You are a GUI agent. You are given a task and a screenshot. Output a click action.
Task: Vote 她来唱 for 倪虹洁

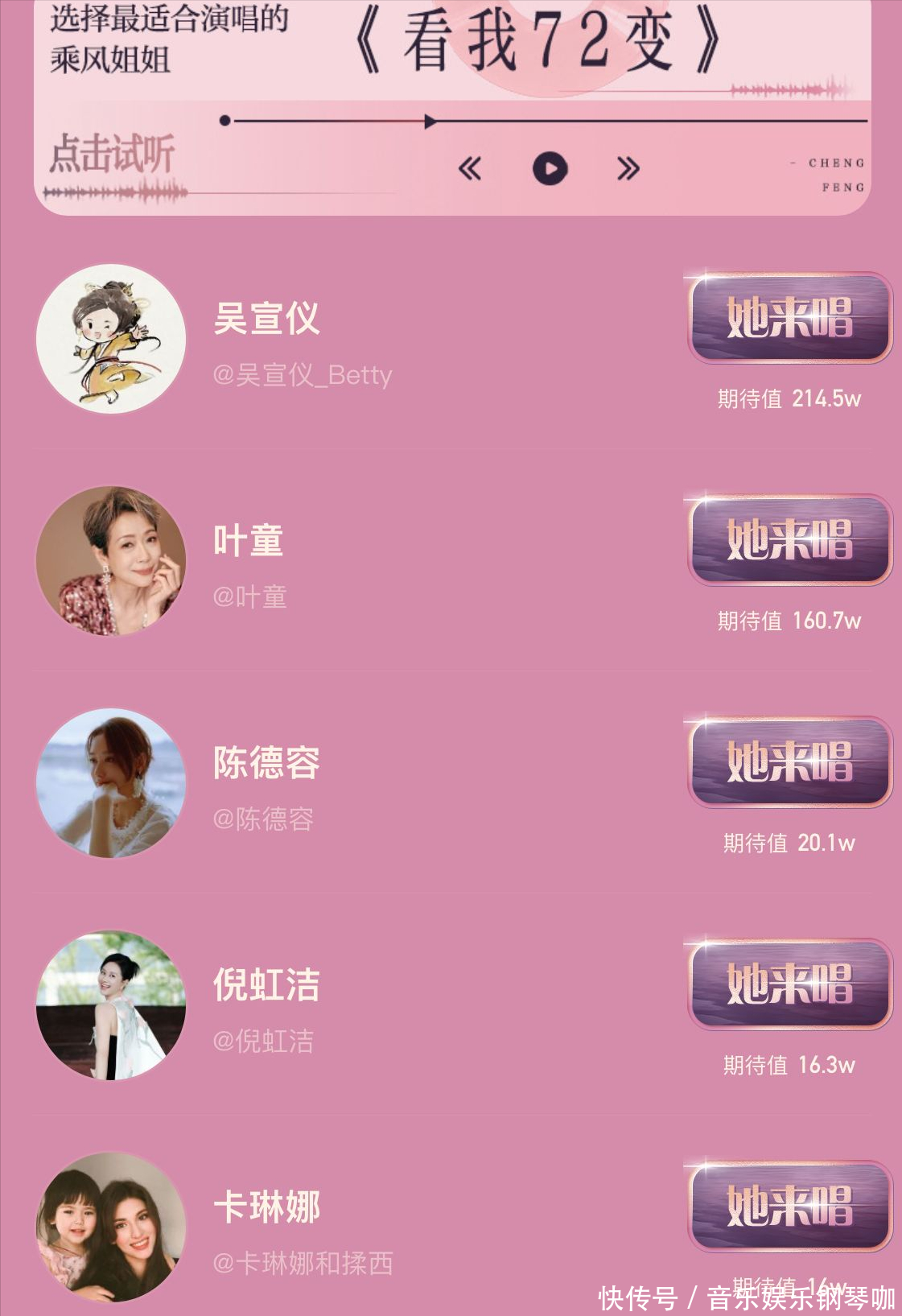[789, 984]
